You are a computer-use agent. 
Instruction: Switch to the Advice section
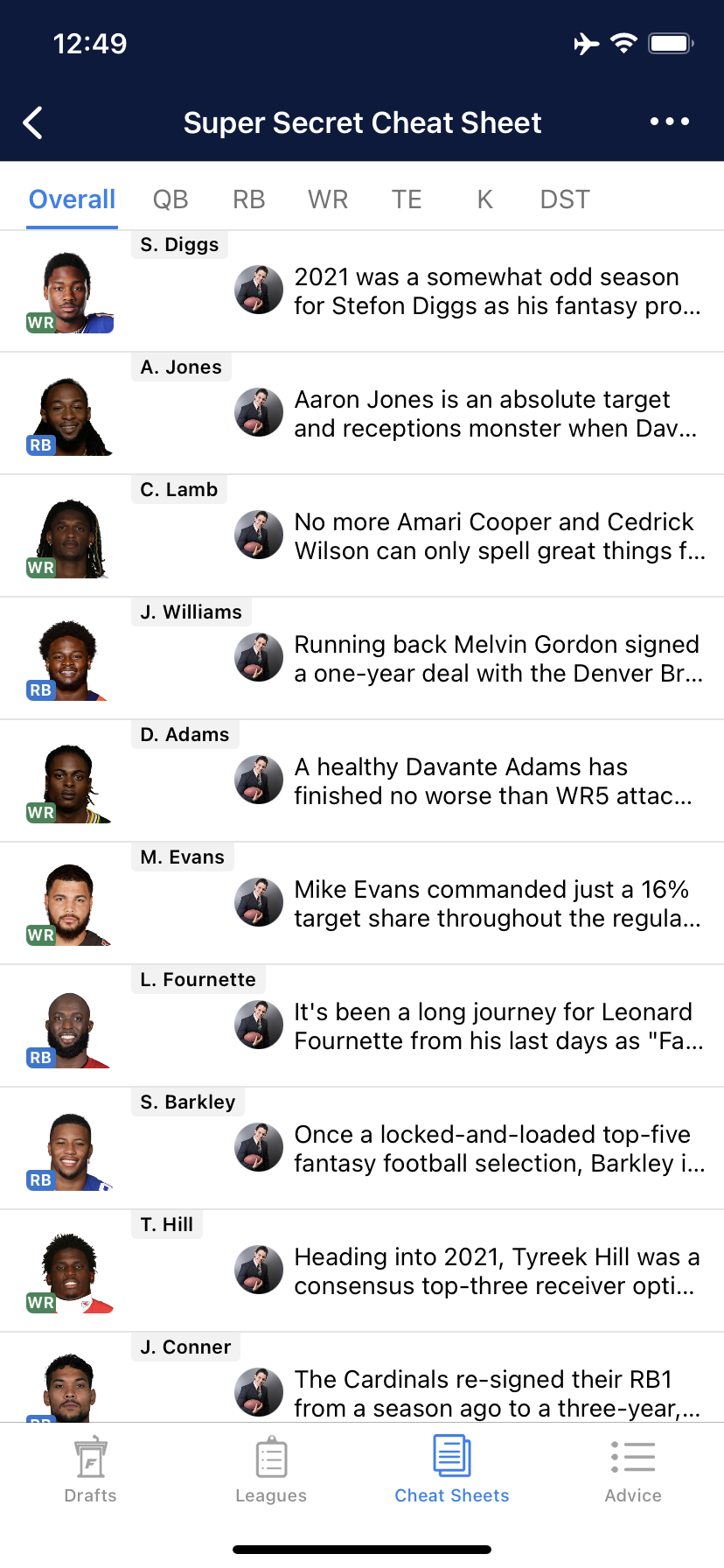coord(633,1471)
